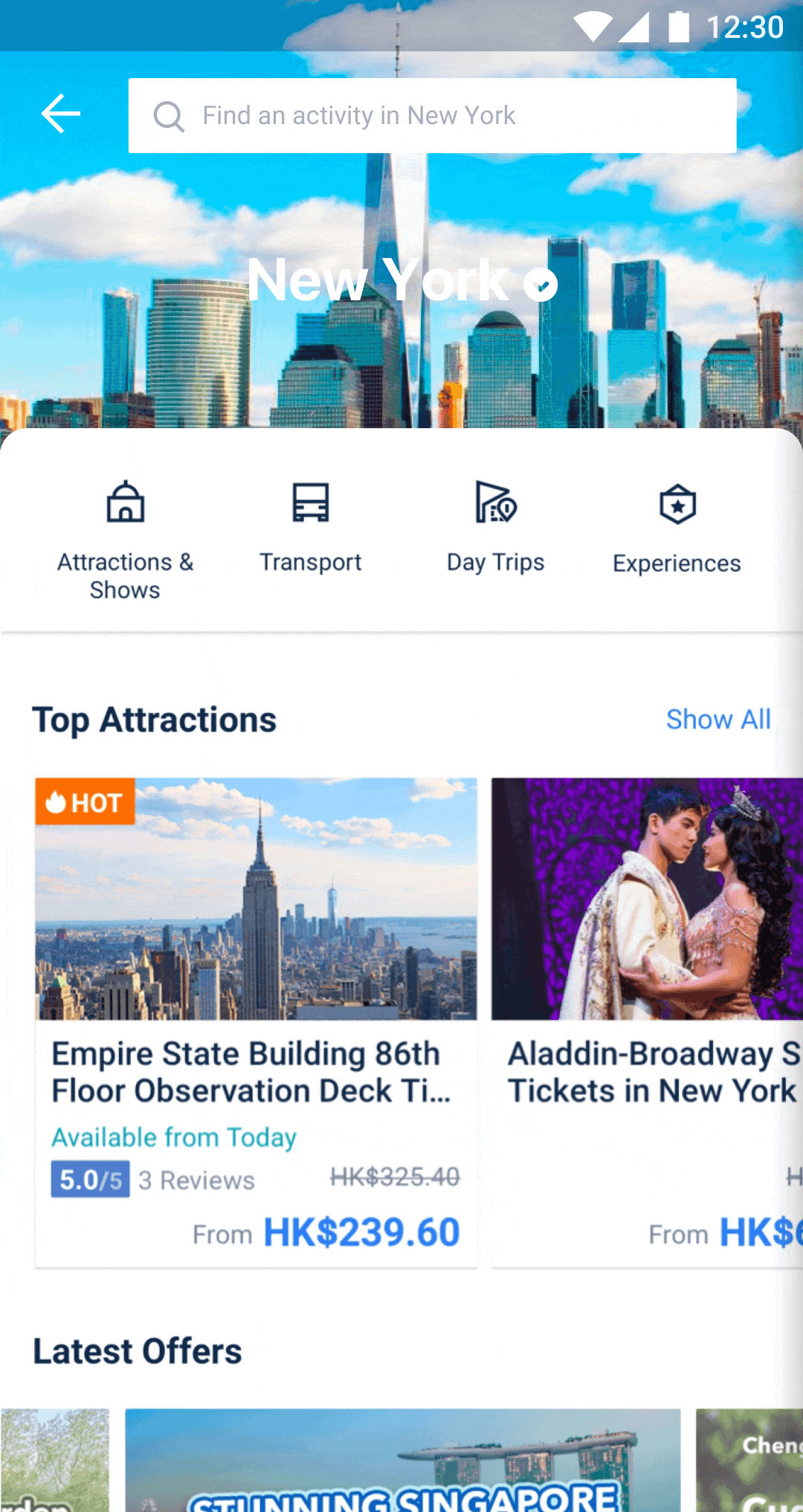Open the New York destination selector
Image resolution: width=803 pixels, height=1512 pixels.
pyautogui.click(x=401, y=281)
